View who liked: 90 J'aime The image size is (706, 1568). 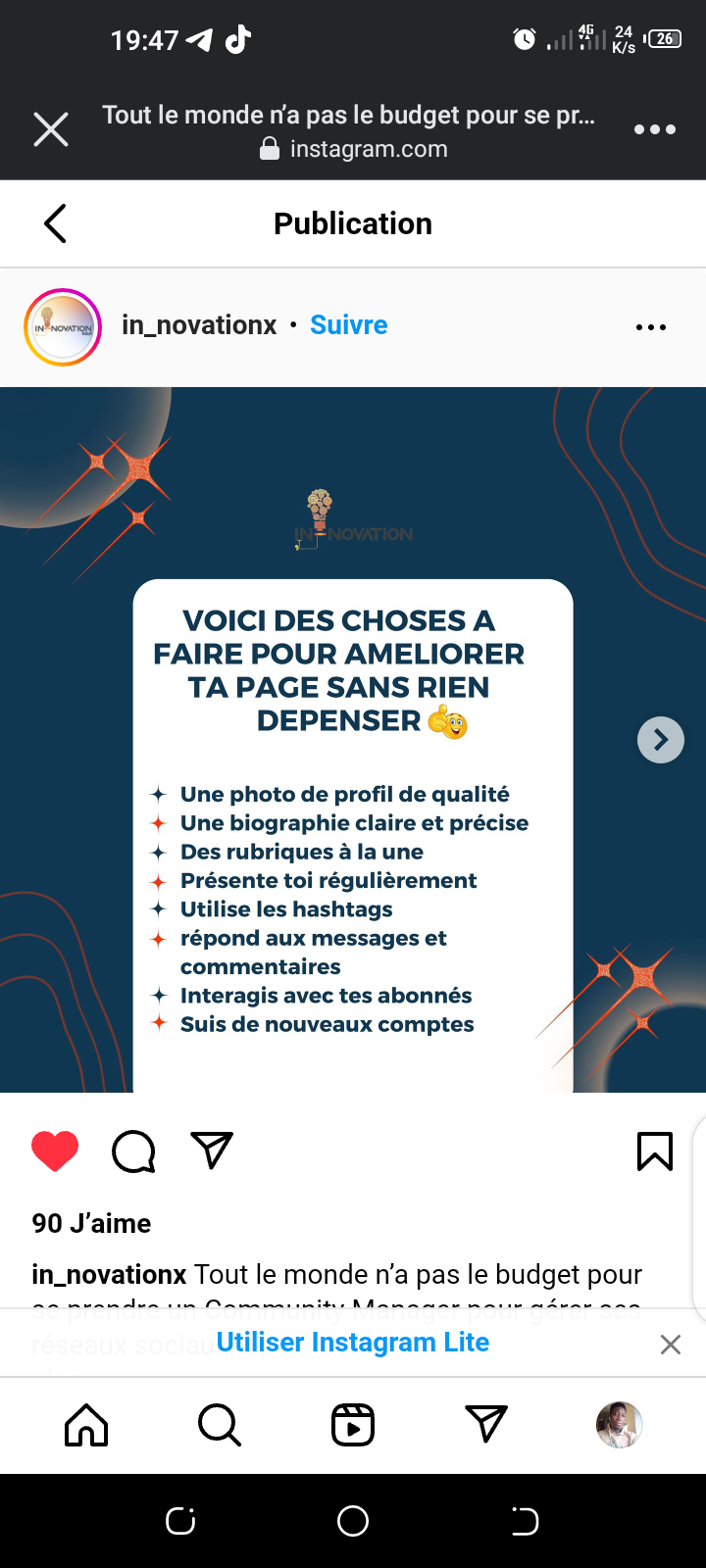point(91,1223)
